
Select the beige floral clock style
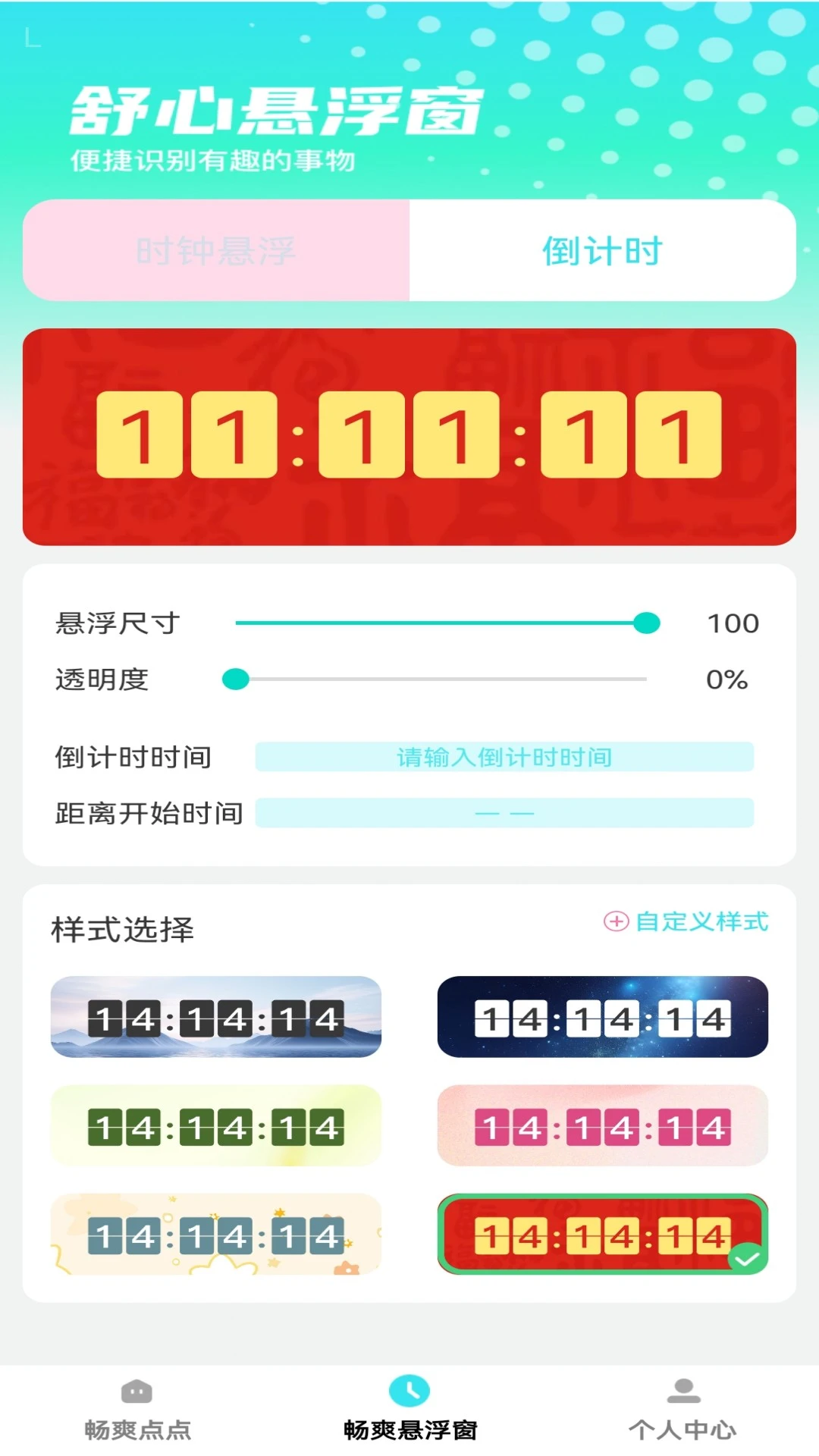click(216, 1235)
